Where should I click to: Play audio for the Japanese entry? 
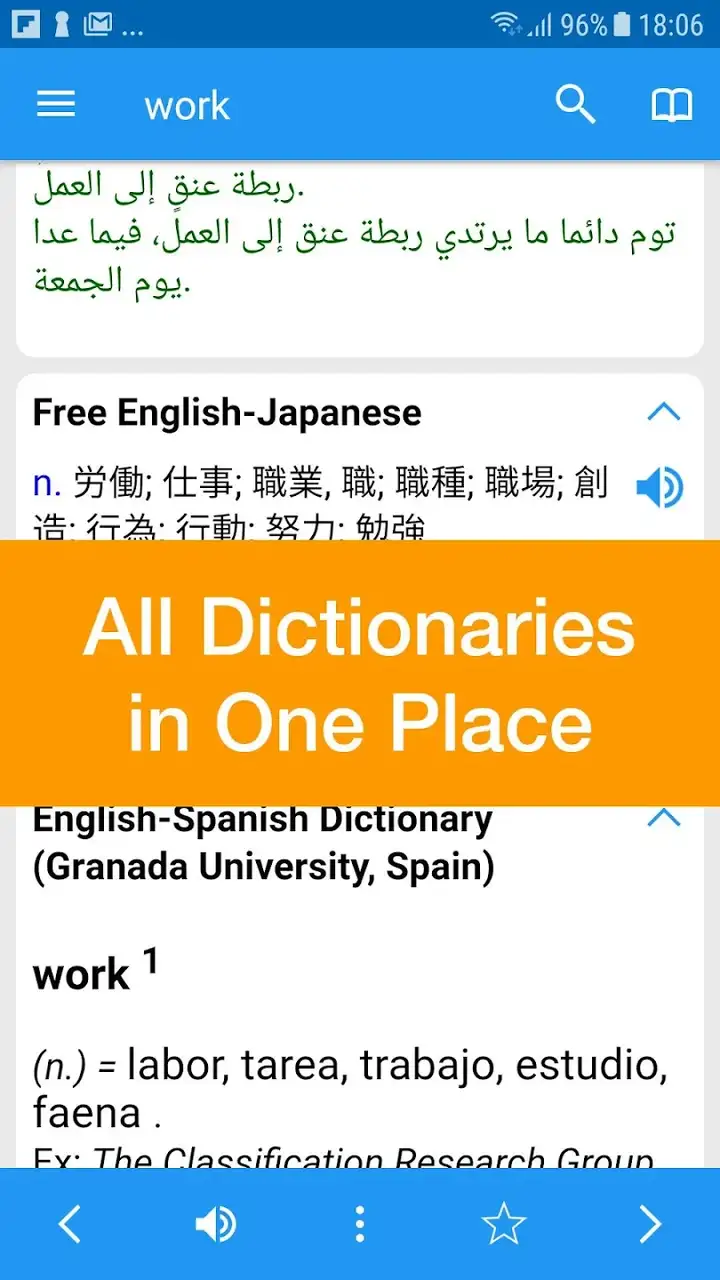pyautogui.click(x=660, y=488)
